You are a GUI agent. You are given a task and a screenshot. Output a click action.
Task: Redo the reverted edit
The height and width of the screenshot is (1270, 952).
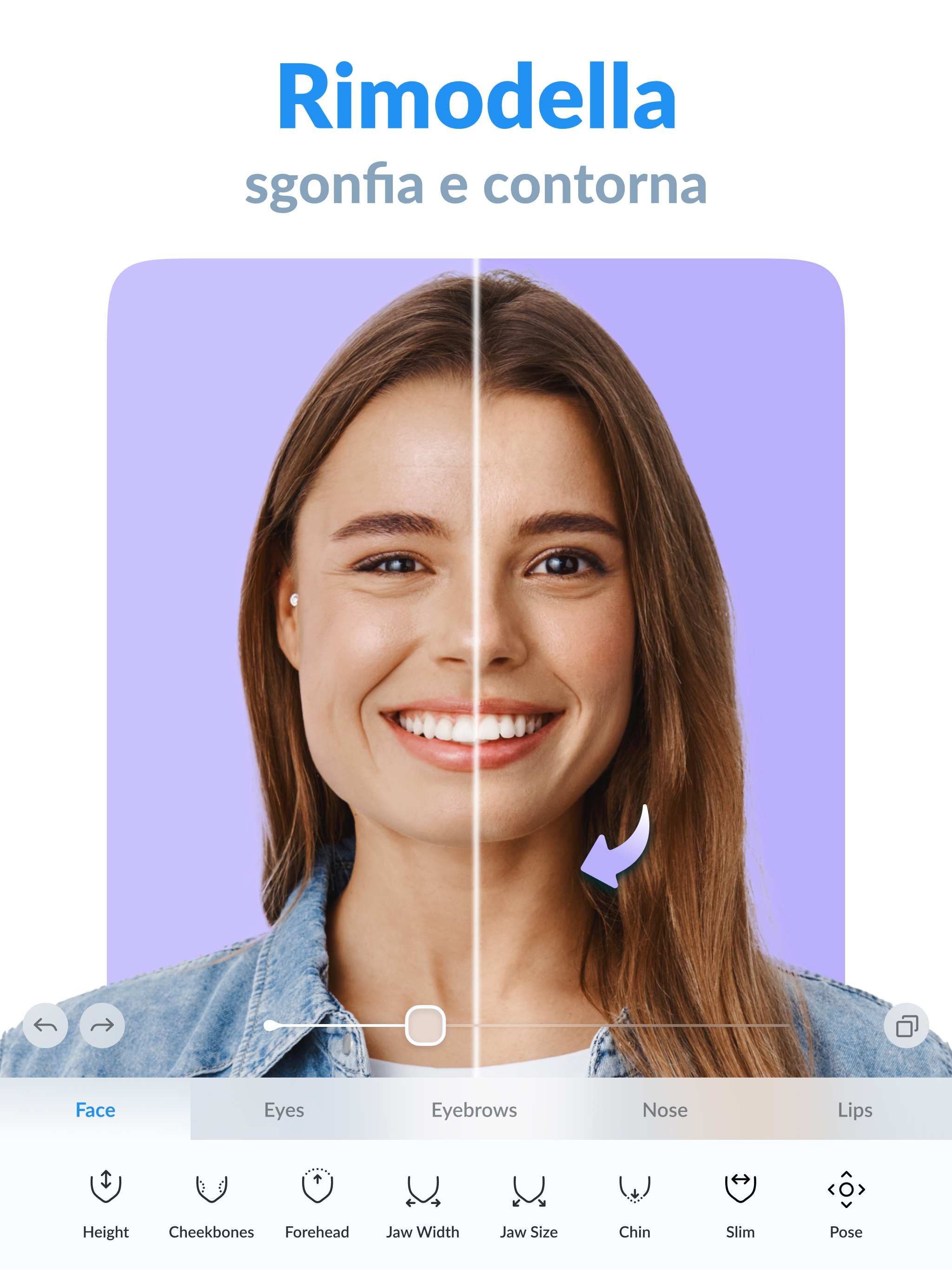(x=102, y=1025)
